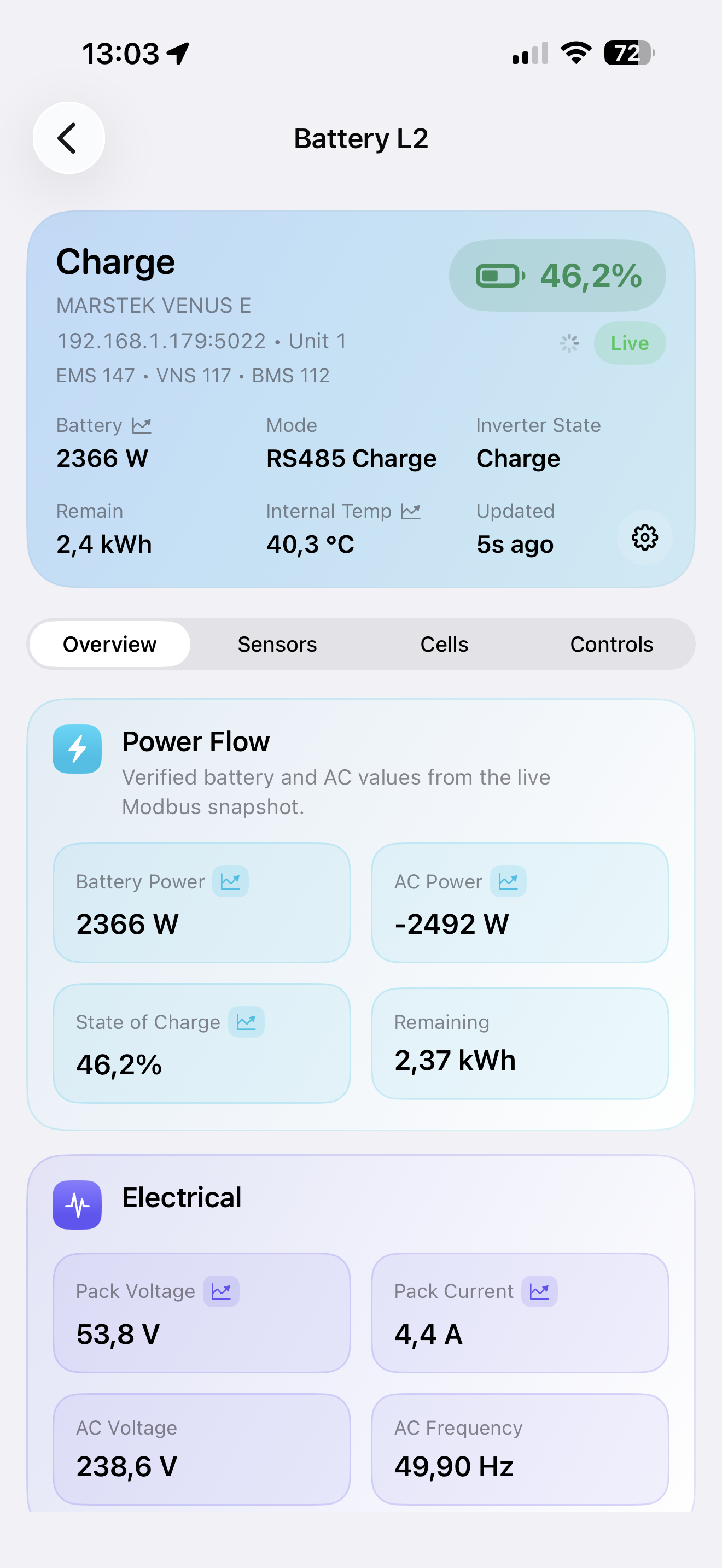
Task: Open settings via the gear icon
Action: (x=645, y=538)
